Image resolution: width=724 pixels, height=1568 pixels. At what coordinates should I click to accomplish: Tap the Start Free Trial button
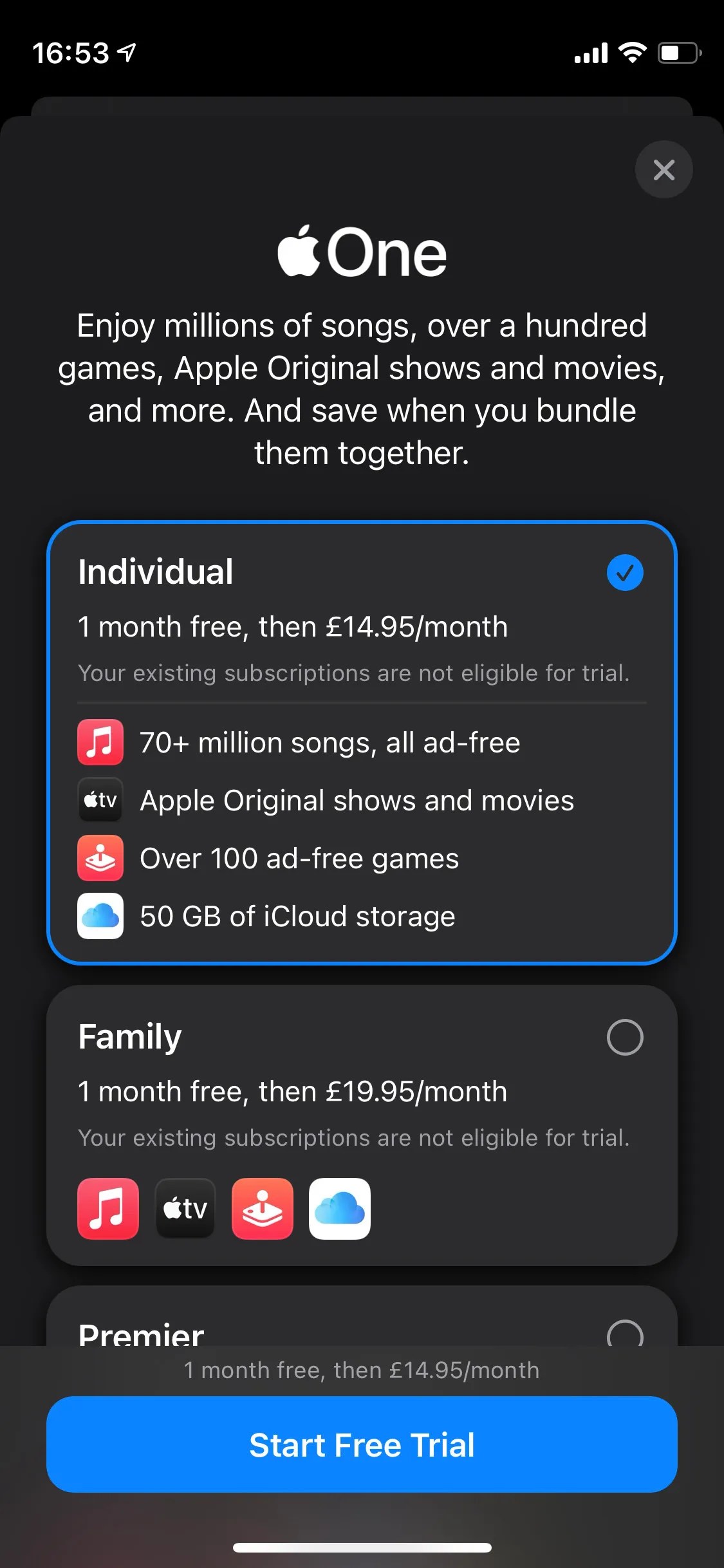(362, 1444)
